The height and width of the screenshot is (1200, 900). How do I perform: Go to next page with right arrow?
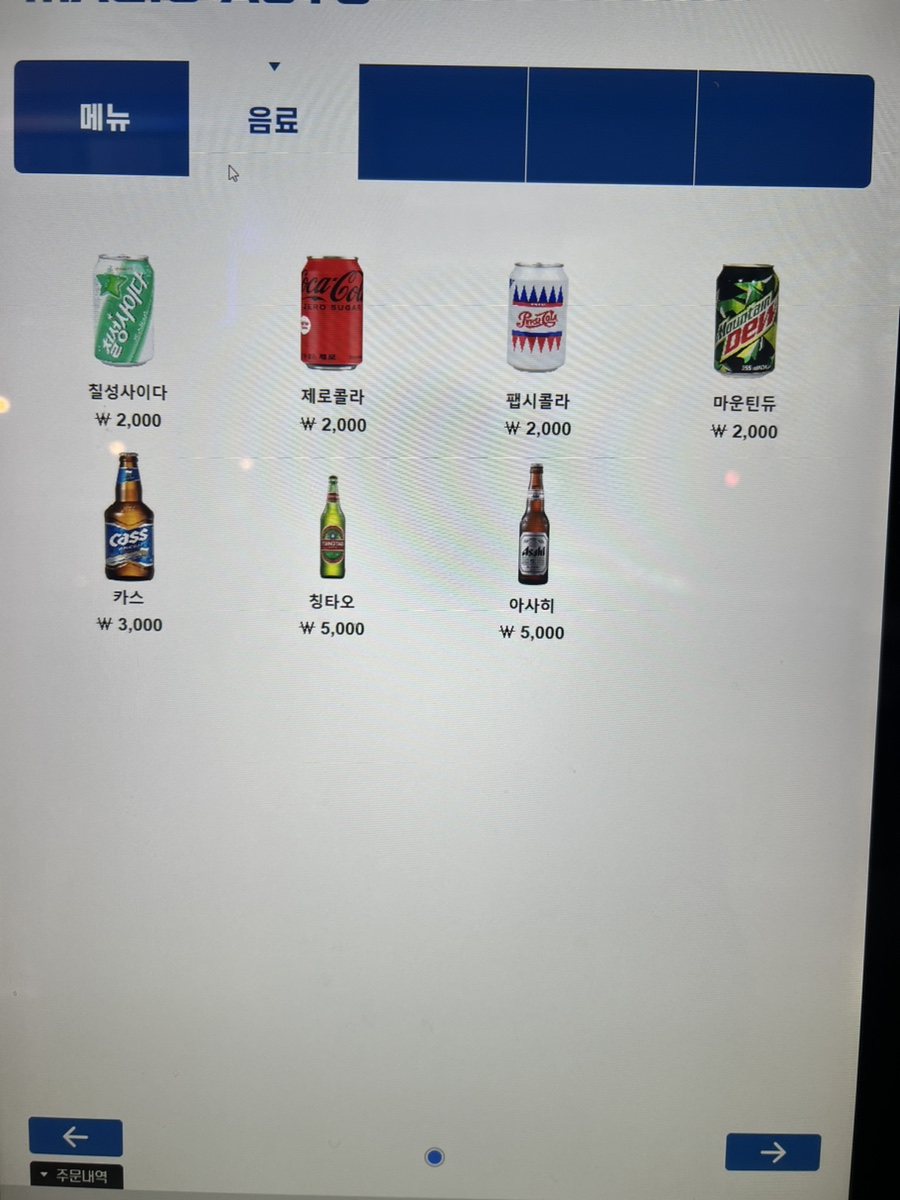[772, 1152]
